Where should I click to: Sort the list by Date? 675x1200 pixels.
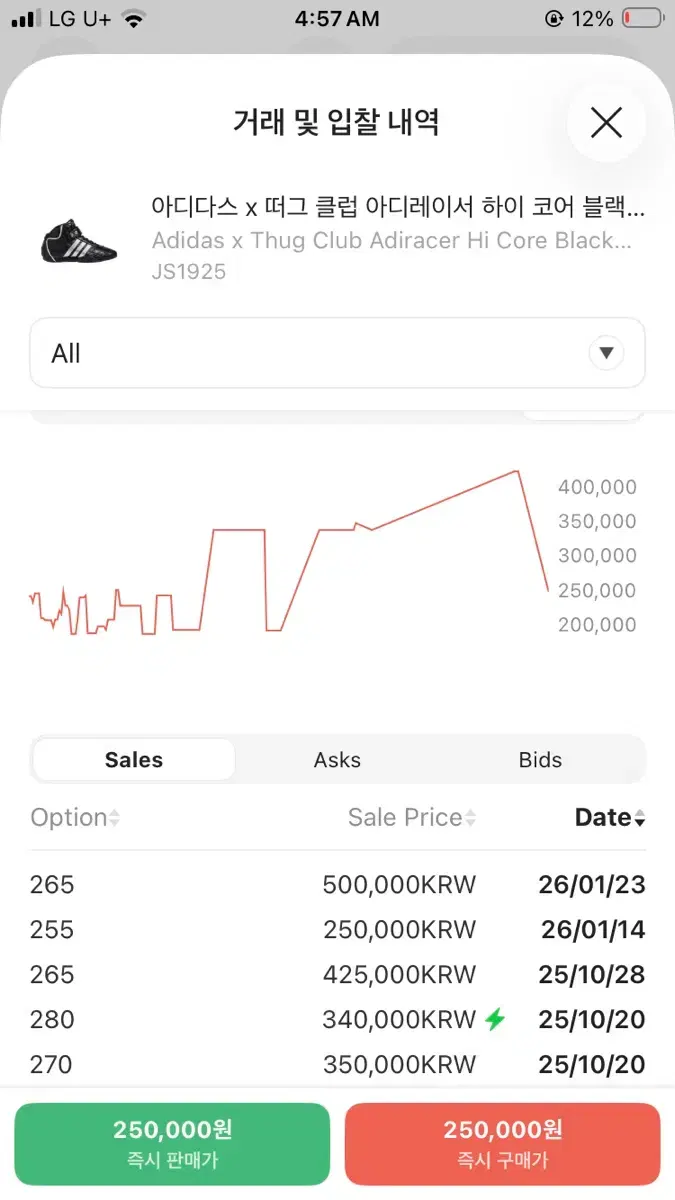point(609,818)
